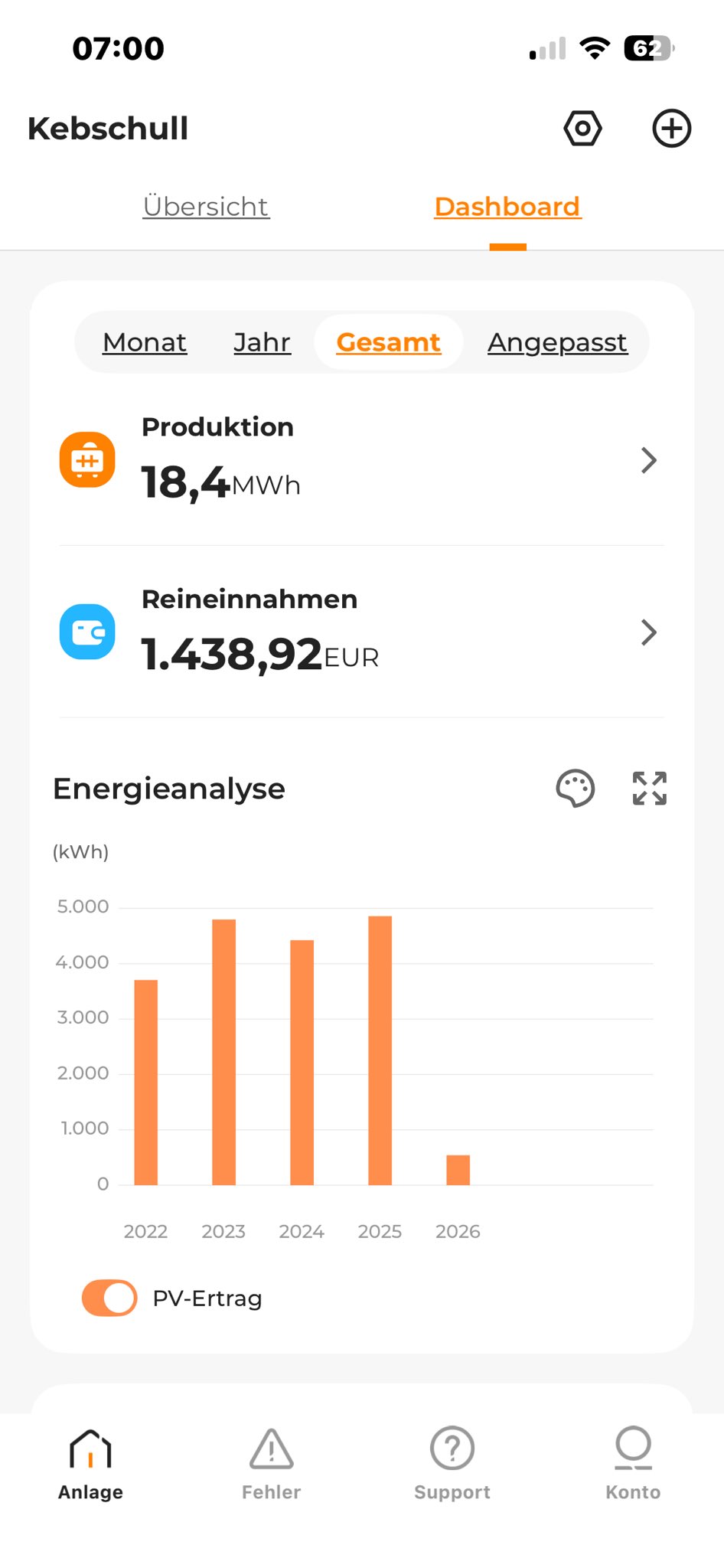Add a new plant with plus icon
724x1568 pixels.
[x=671, y=129]
